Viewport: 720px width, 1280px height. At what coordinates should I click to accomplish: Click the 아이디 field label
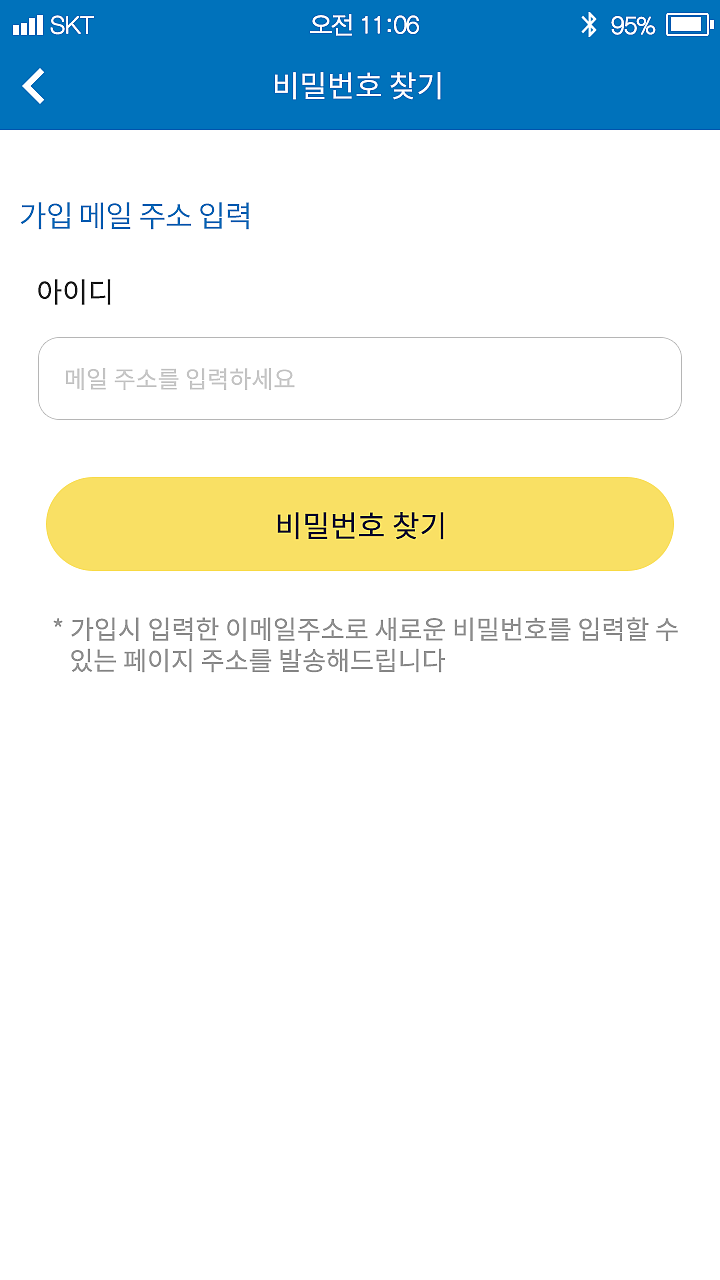click(x=74, y=290)
